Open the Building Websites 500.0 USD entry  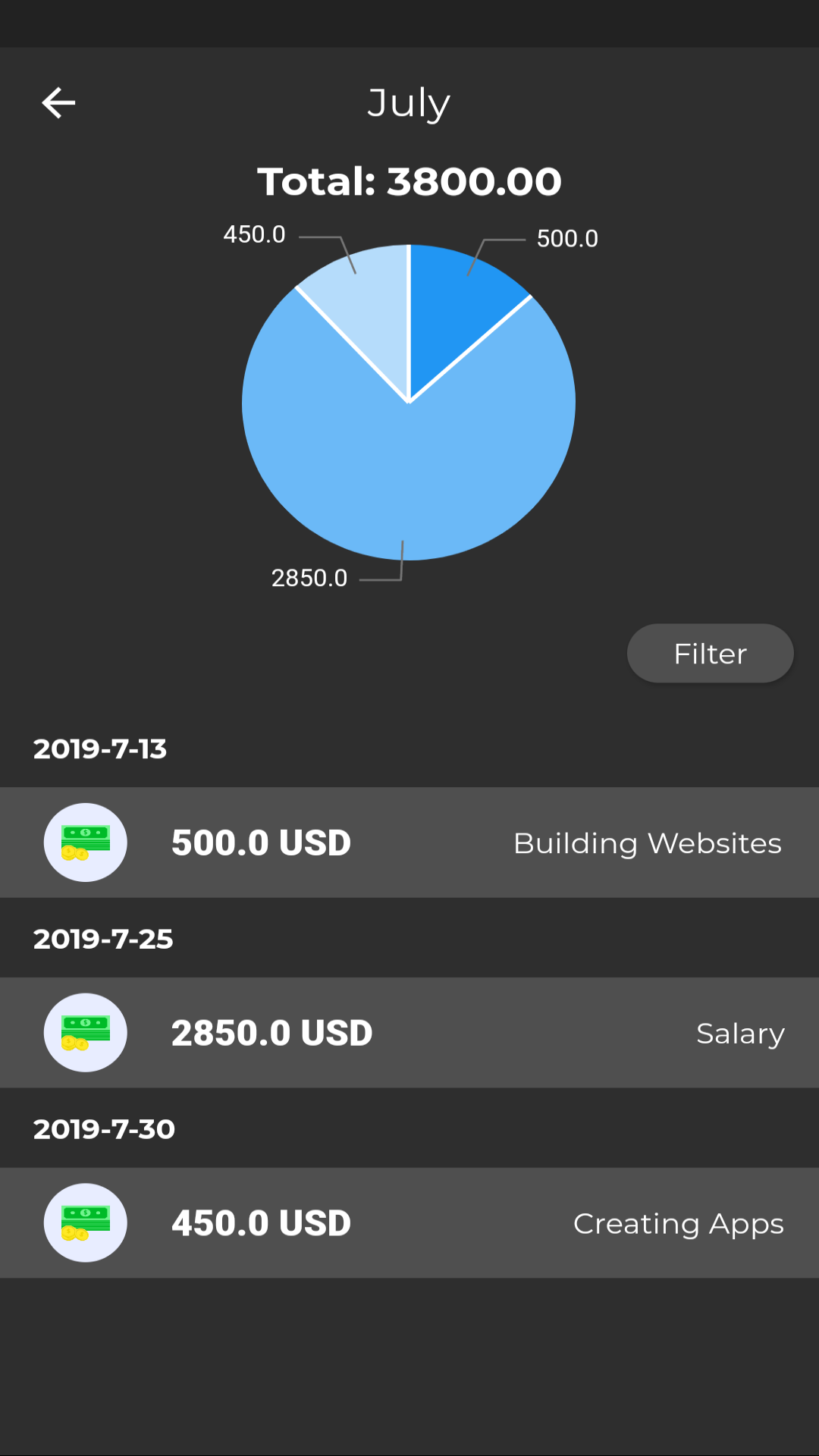[409, 843]
